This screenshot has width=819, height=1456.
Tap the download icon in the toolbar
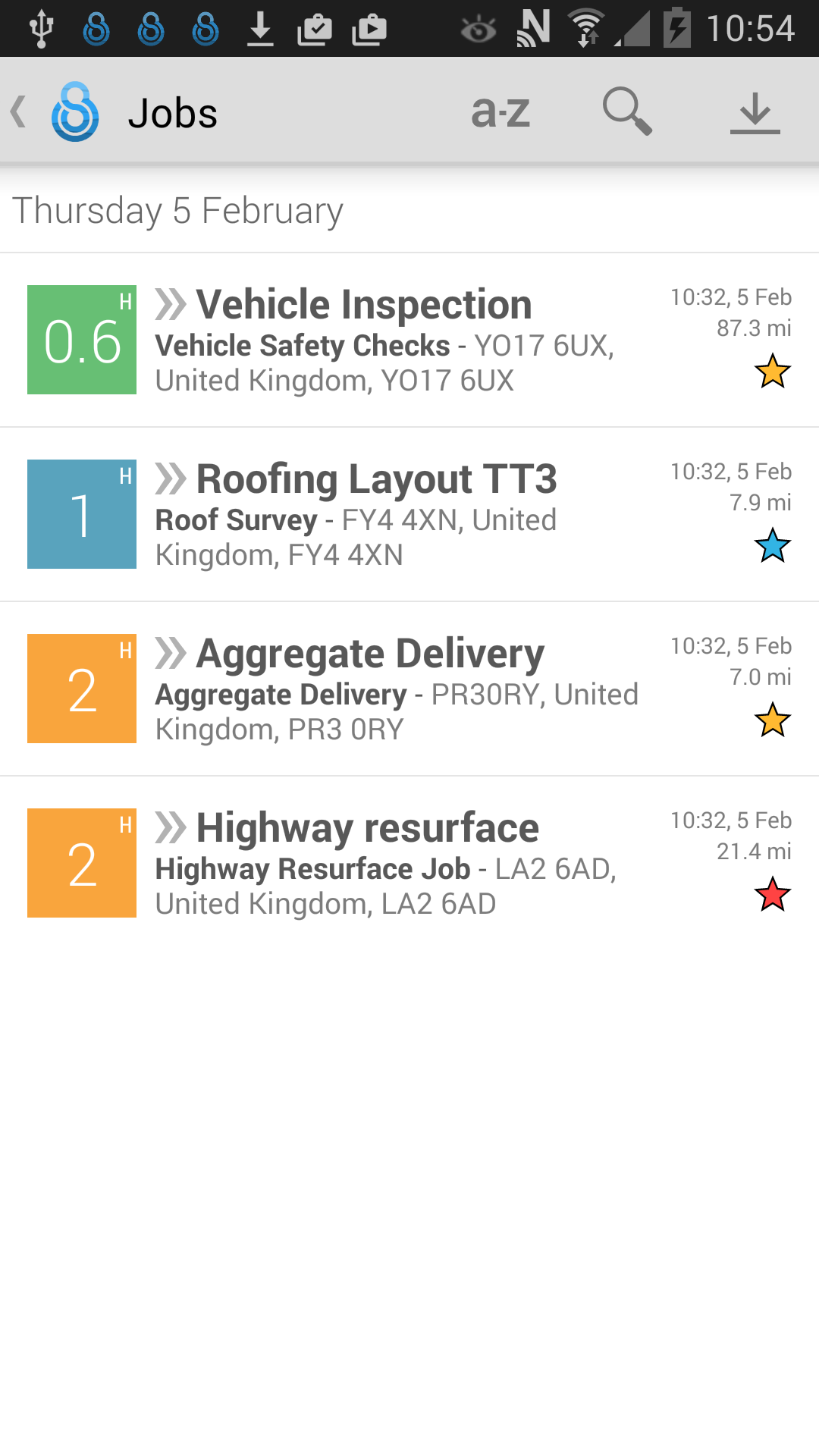click(755, 113)
